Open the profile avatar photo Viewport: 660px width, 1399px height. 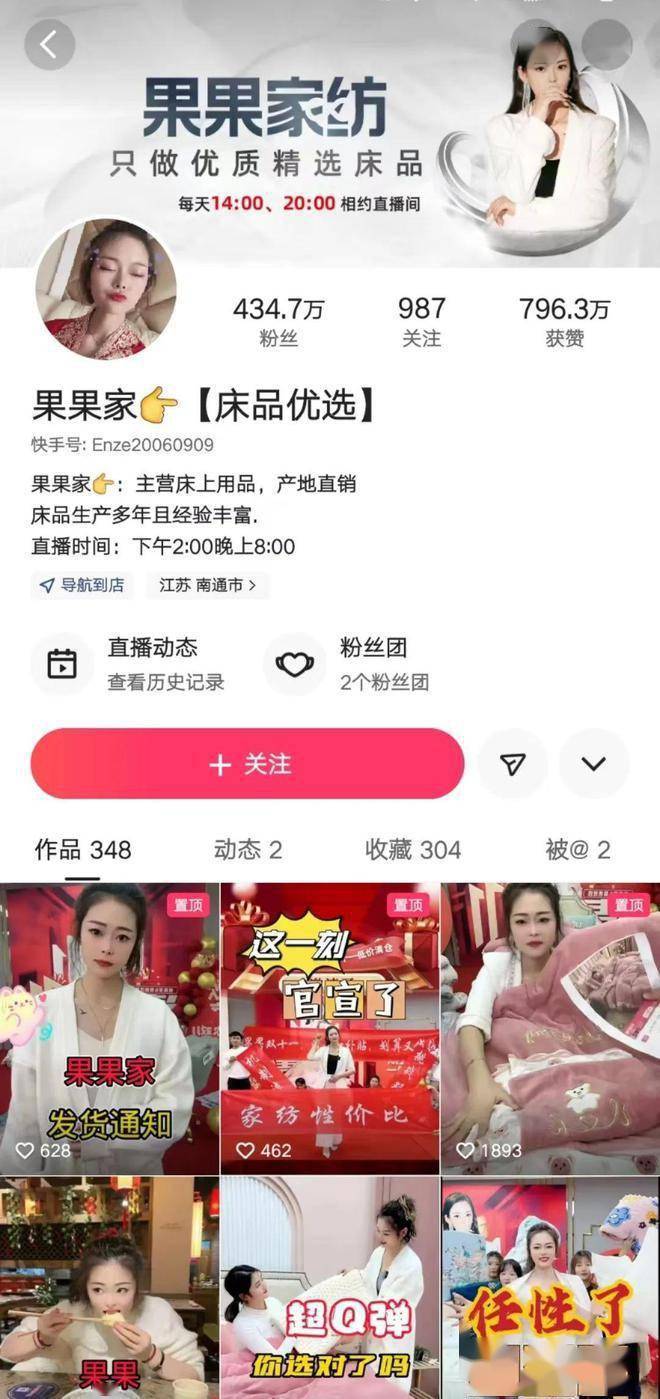[x=106, y=289]
